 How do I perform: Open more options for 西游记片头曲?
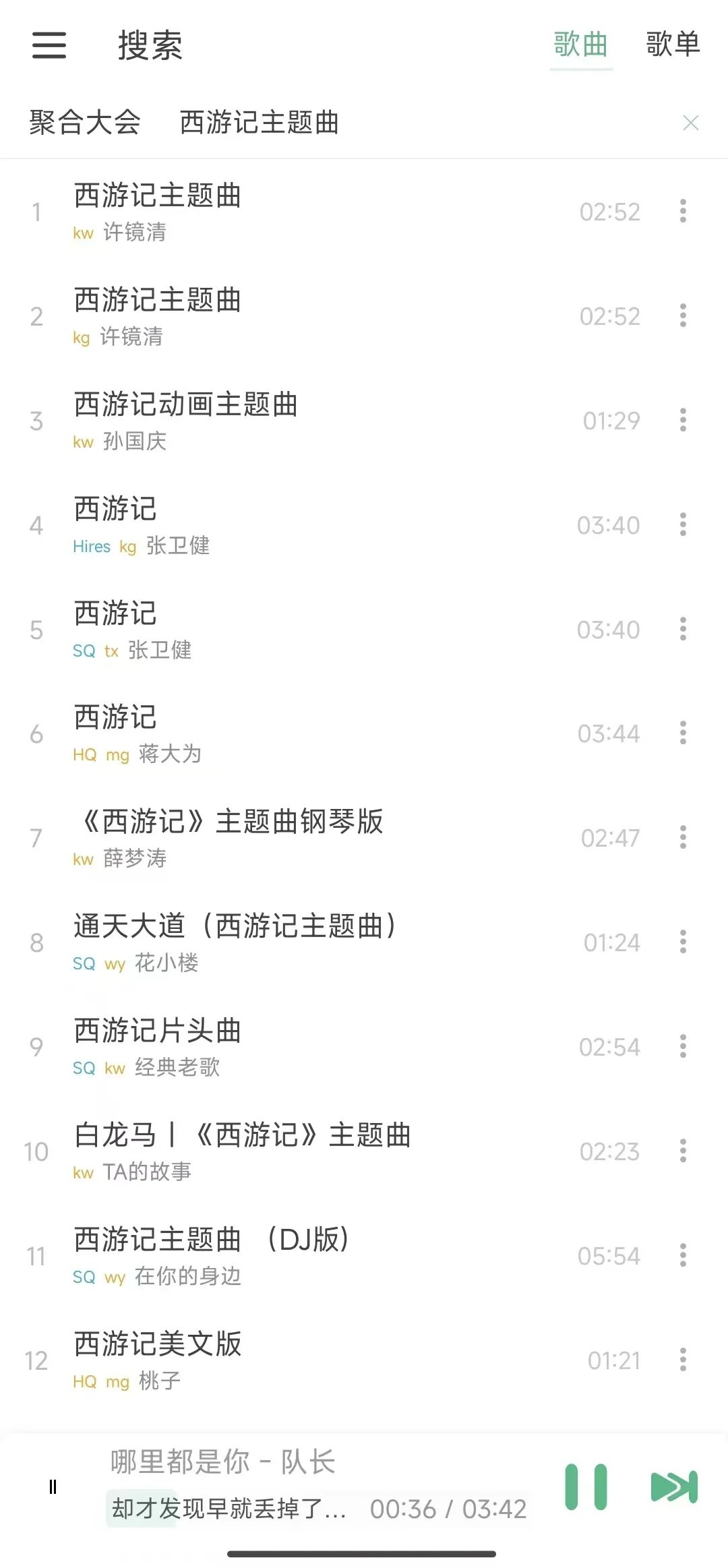pos(683,1047)
